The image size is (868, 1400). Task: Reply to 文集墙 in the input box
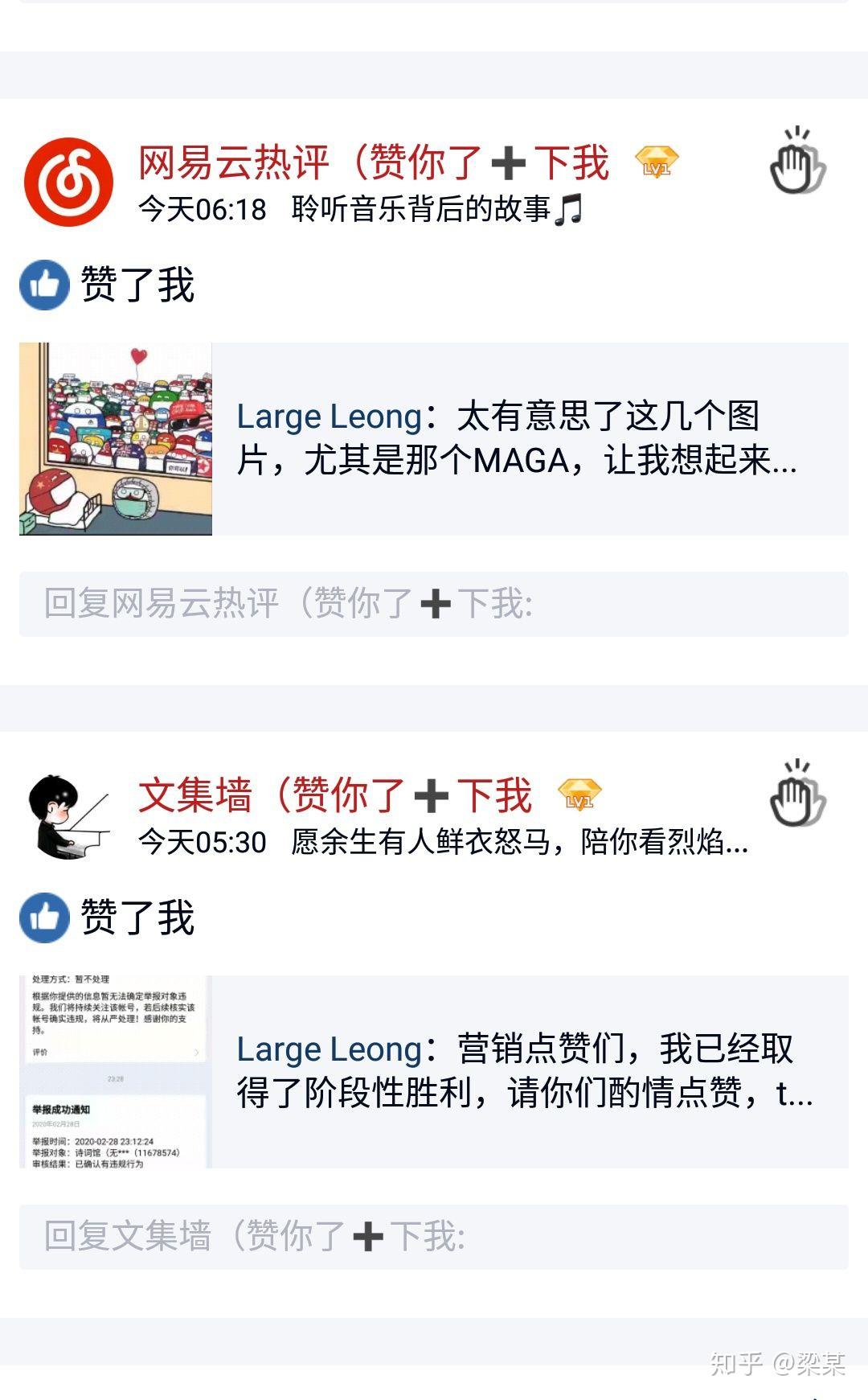pyautogui.click(x=434, y=1237)
